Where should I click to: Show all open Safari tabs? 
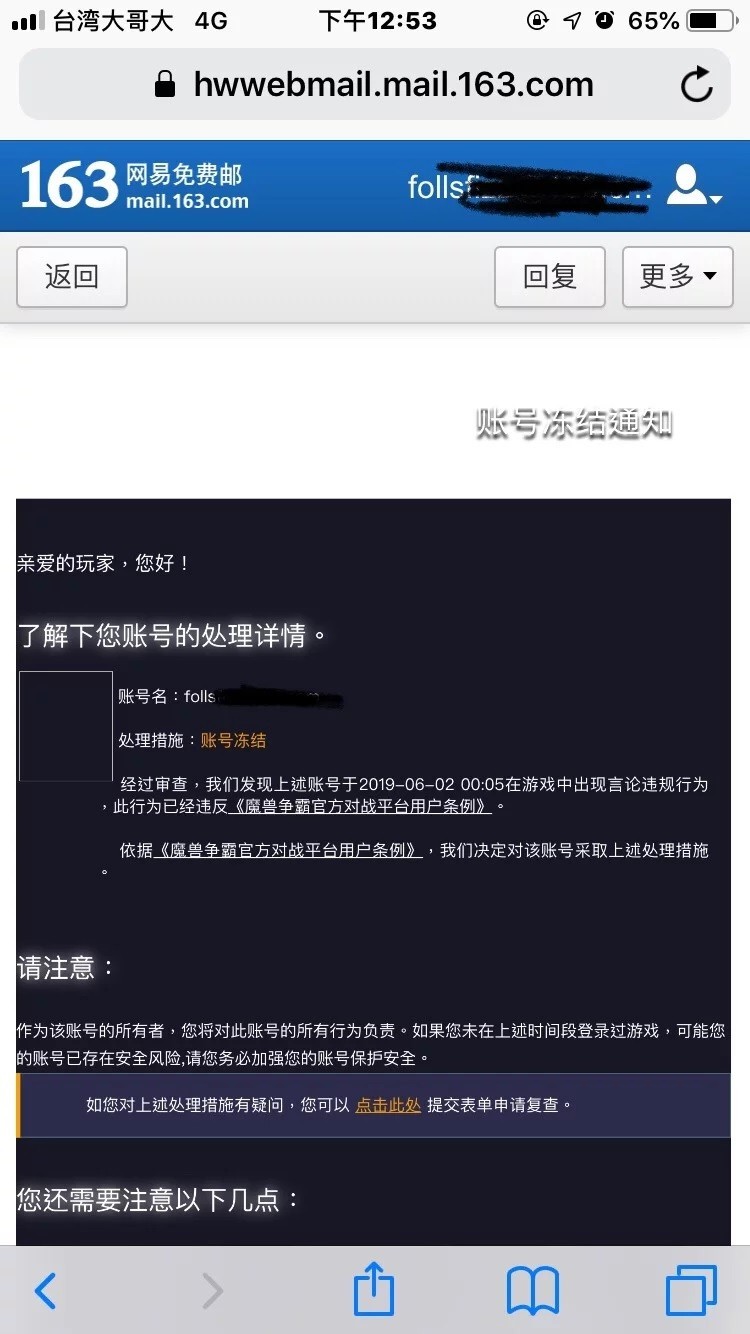point(691,1291)
